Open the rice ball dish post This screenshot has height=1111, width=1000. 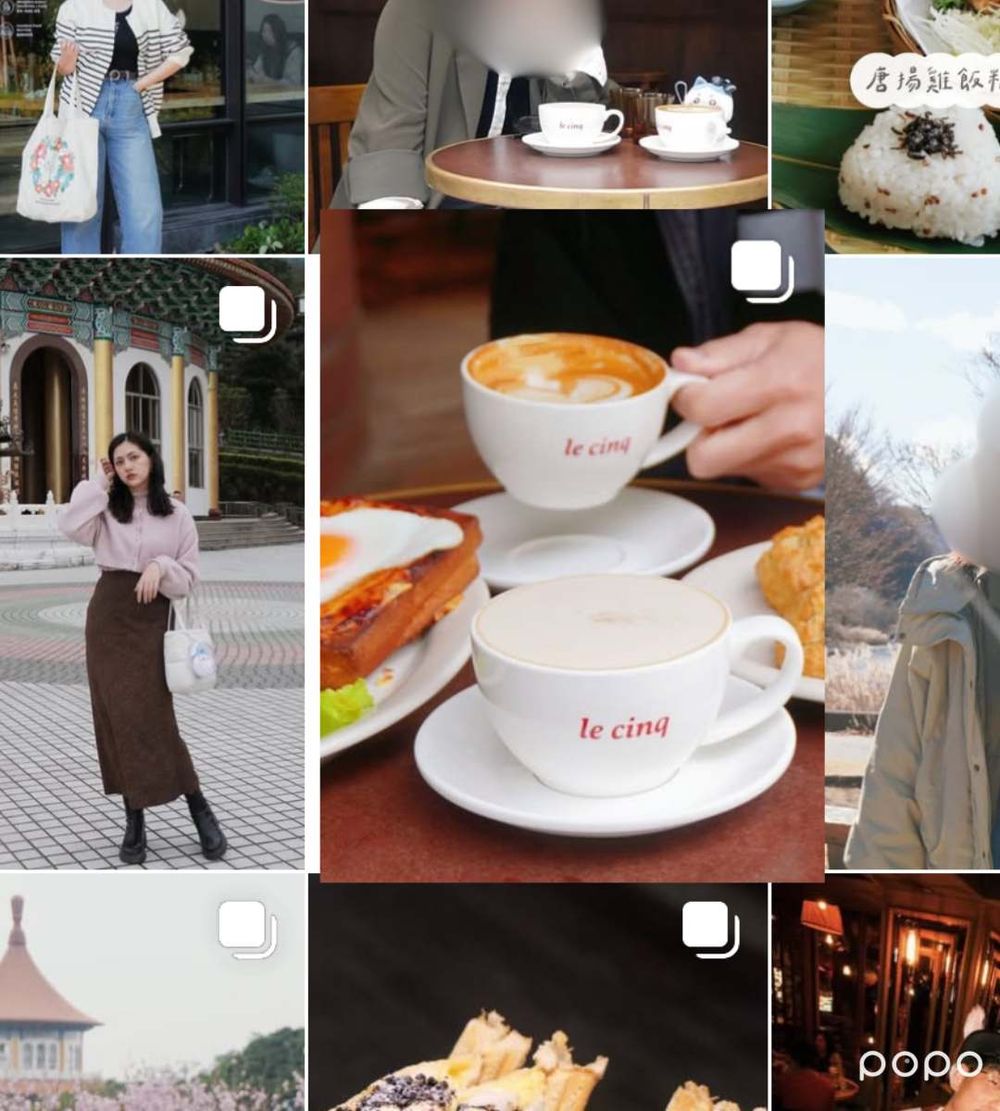coord(886,125)
